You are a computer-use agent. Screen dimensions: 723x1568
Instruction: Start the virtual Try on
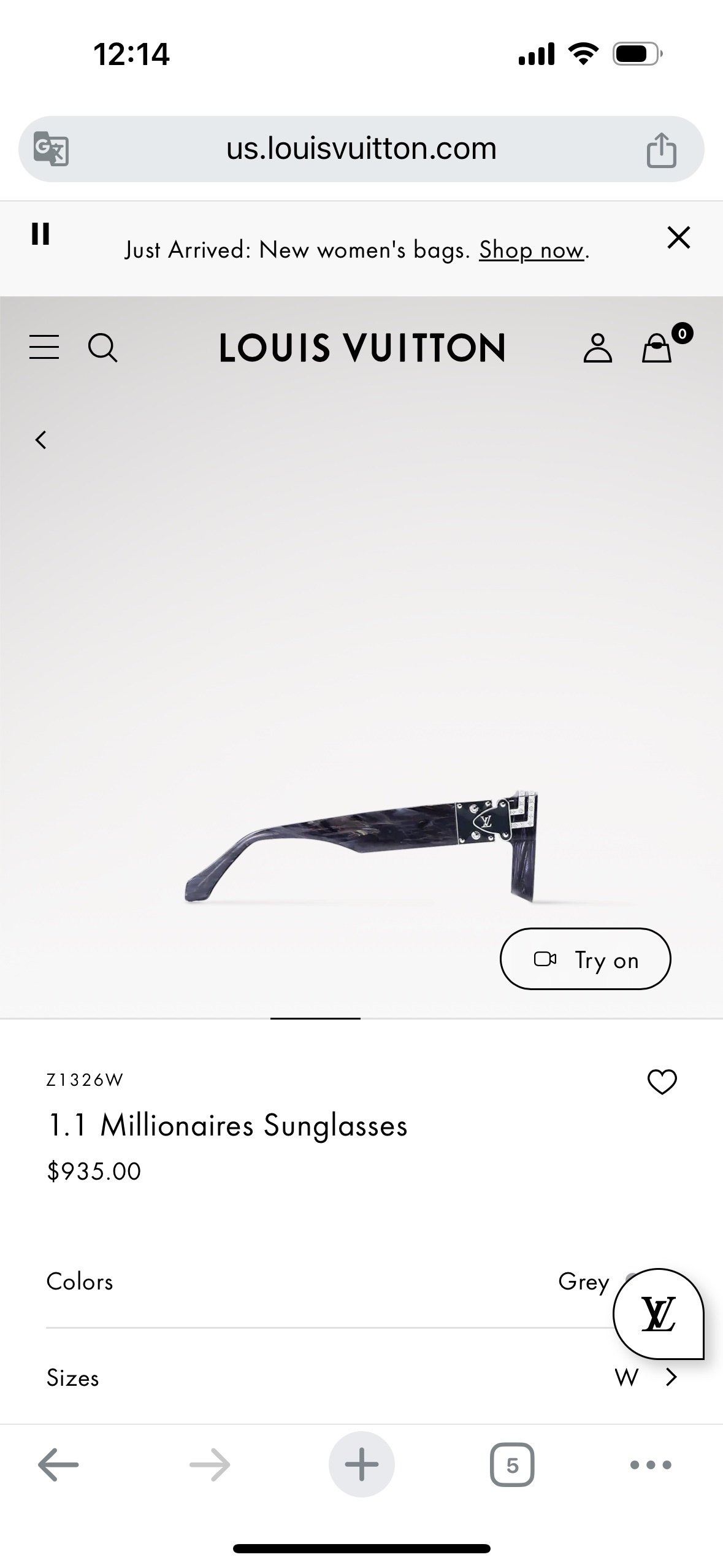coord(585,959)
